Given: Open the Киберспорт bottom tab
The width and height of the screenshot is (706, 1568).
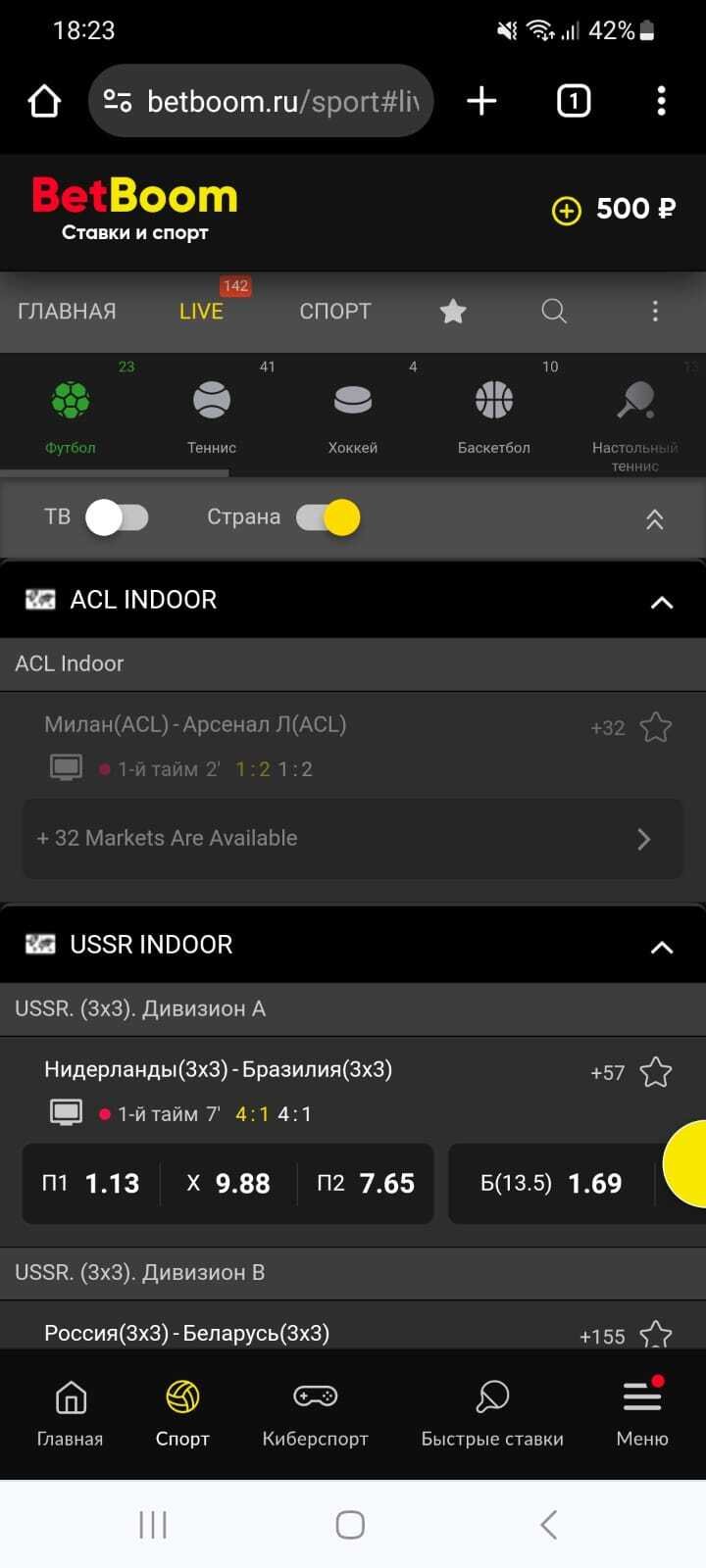Looking at the screenshot, I should (315, 1413).
